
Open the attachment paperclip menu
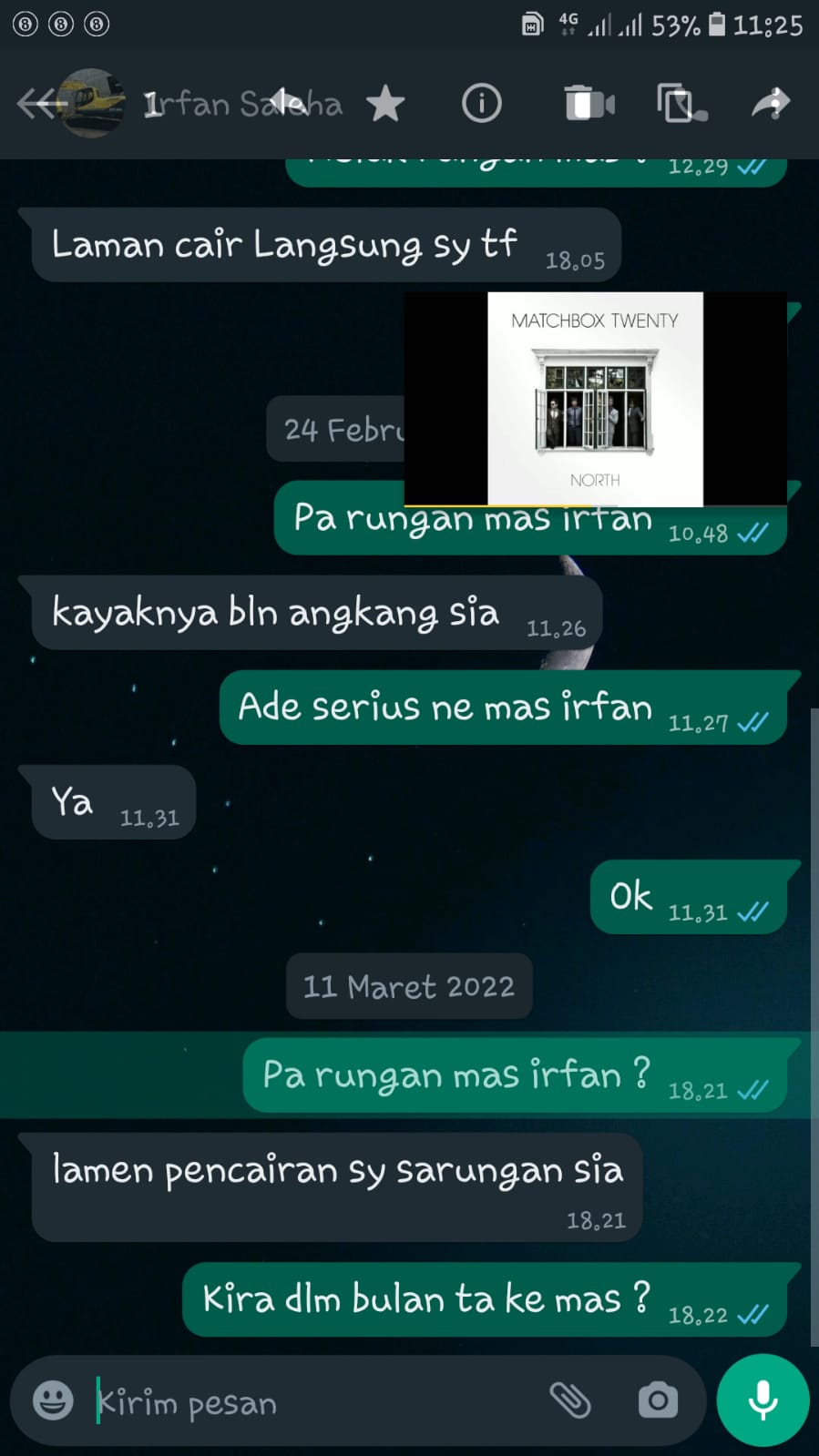[x=570, y=1400]
